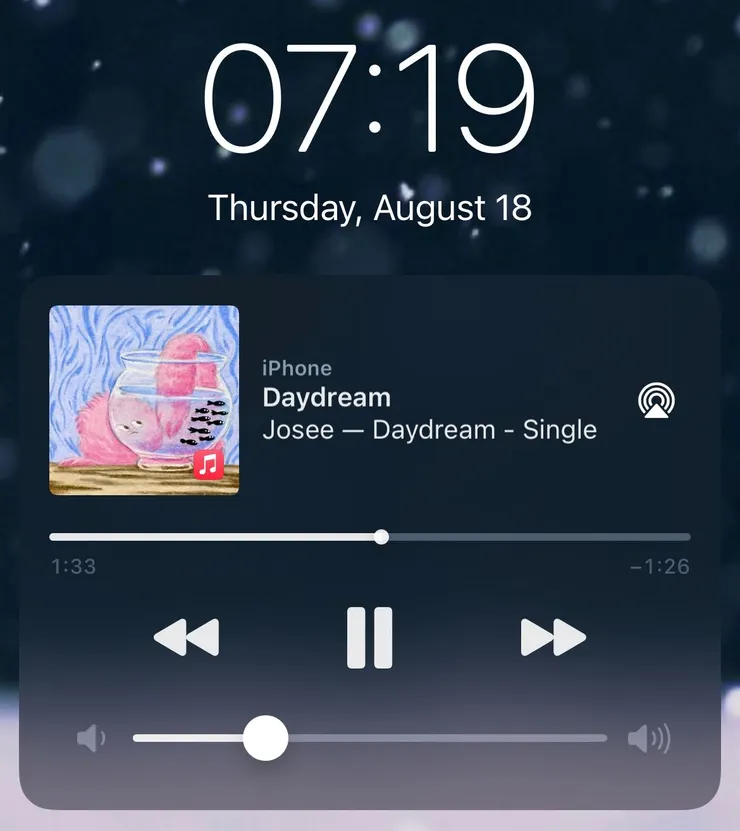Open the AirPlay output picker

point(657,401)
